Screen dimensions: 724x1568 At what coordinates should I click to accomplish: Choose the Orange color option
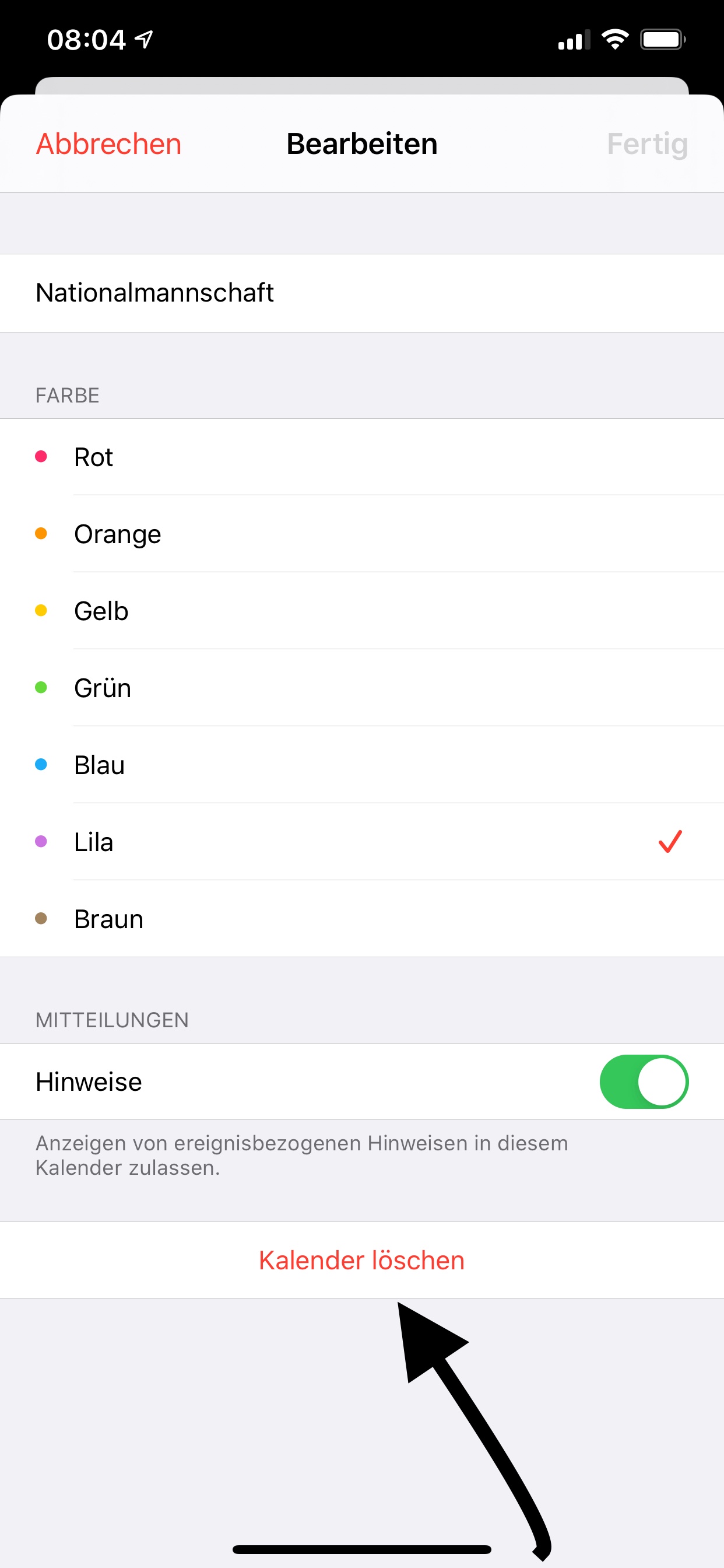362,534
